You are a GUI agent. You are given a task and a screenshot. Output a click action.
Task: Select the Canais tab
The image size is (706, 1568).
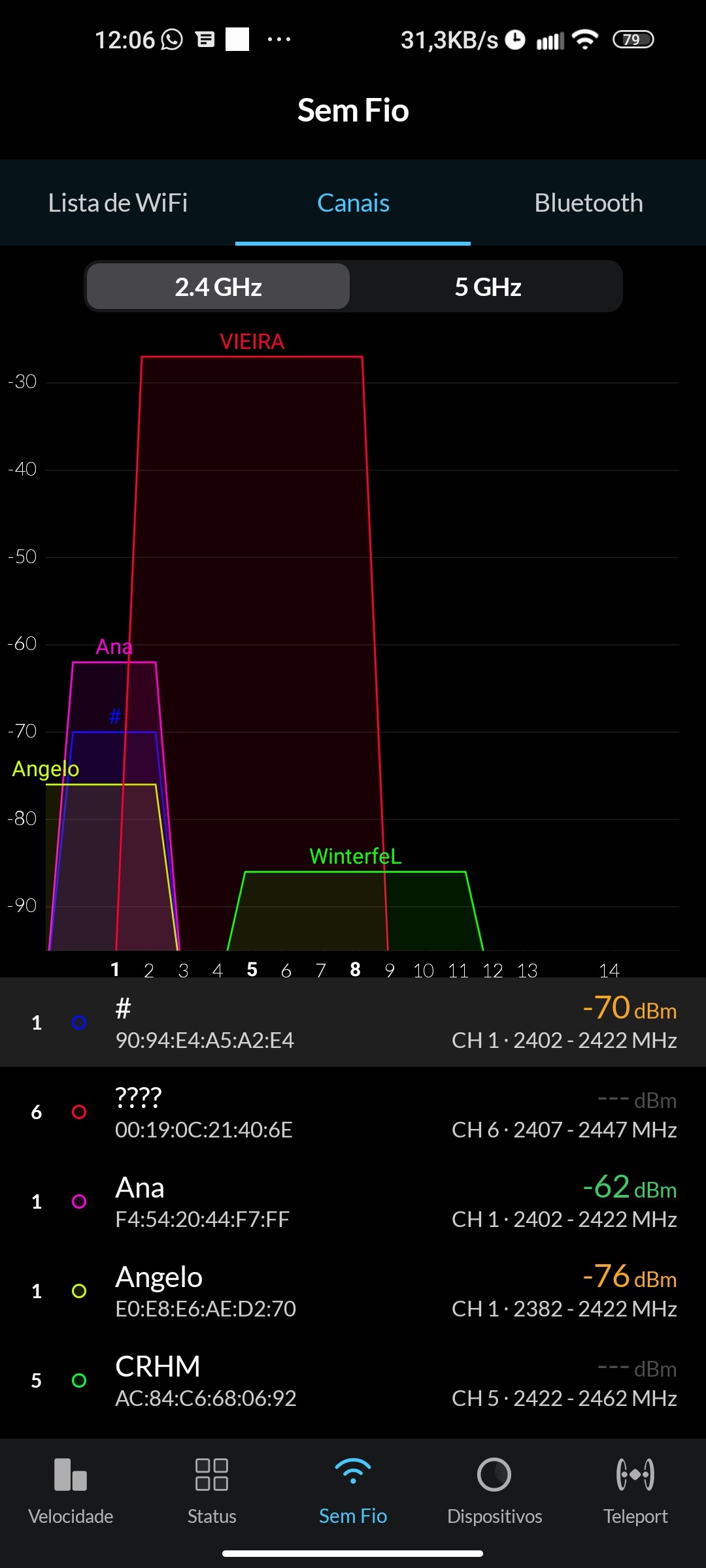353,203
